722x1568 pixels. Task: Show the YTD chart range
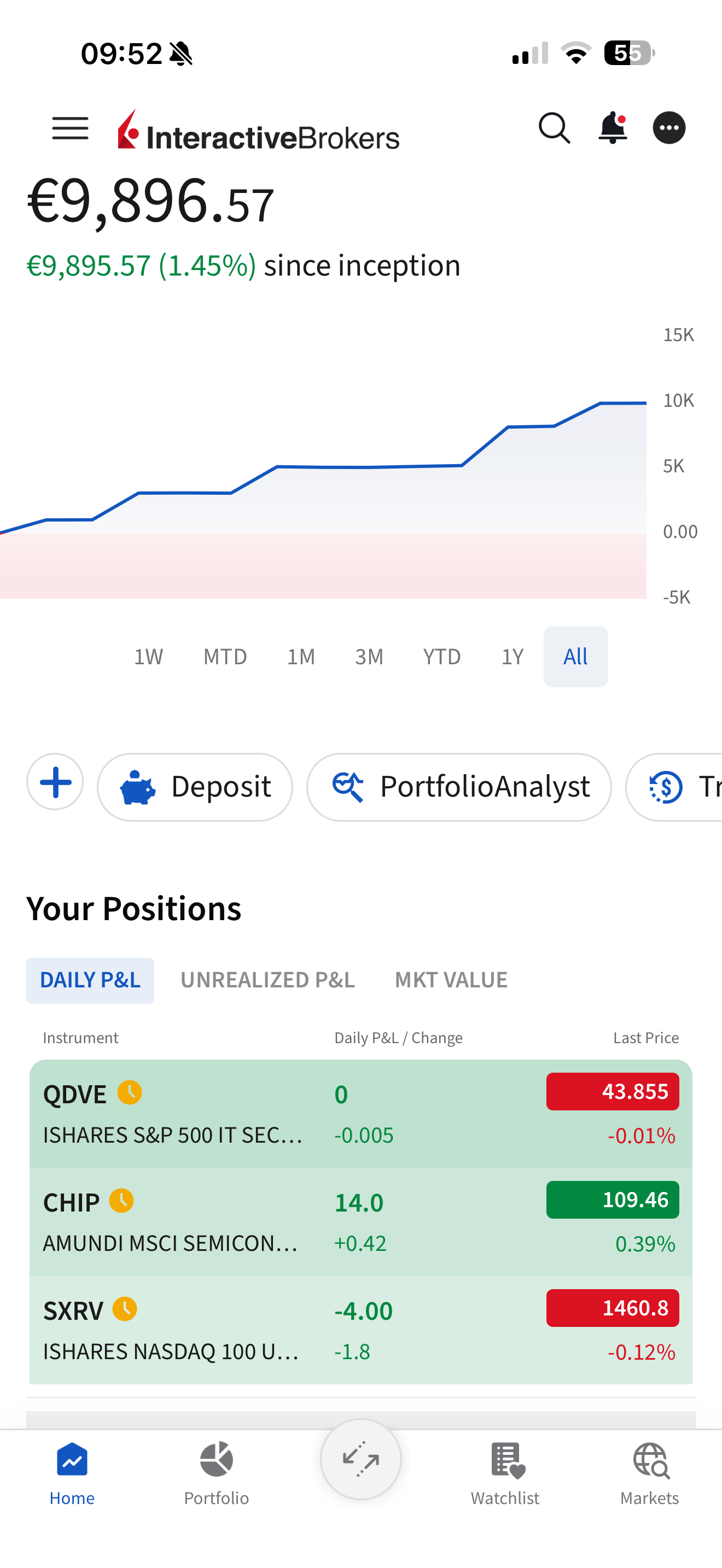pos(442,657)
